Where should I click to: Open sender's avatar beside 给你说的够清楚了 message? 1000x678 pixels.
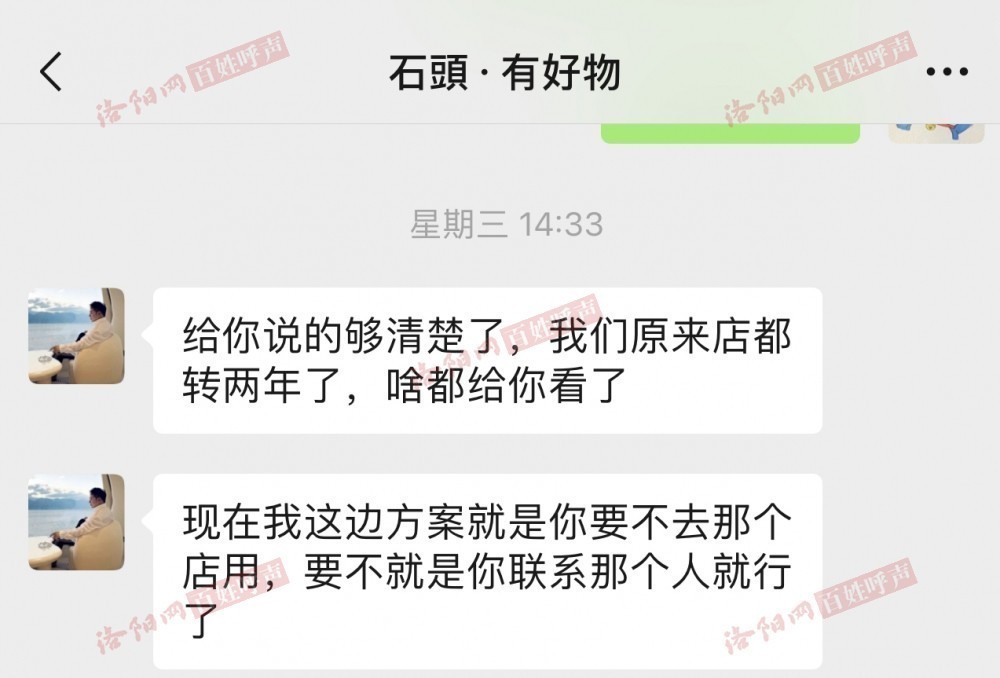click(76, 336)
